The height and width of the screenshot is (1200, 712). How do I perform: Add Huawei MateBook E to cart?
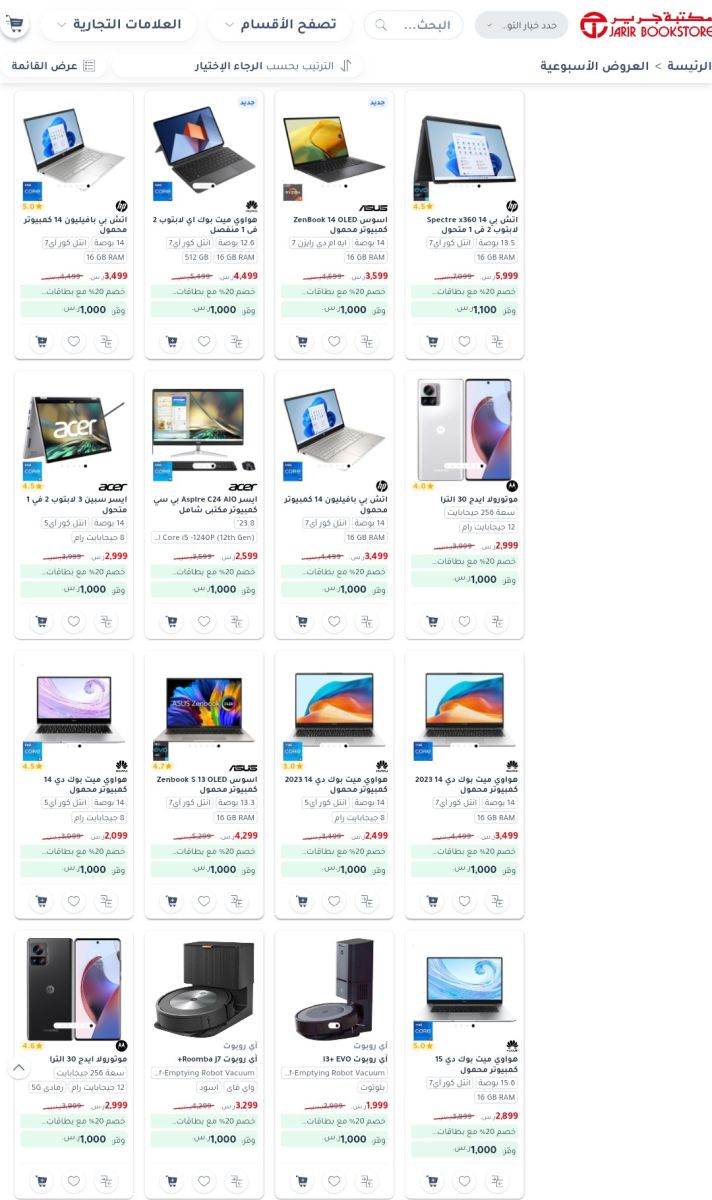(x=171, y=341)
